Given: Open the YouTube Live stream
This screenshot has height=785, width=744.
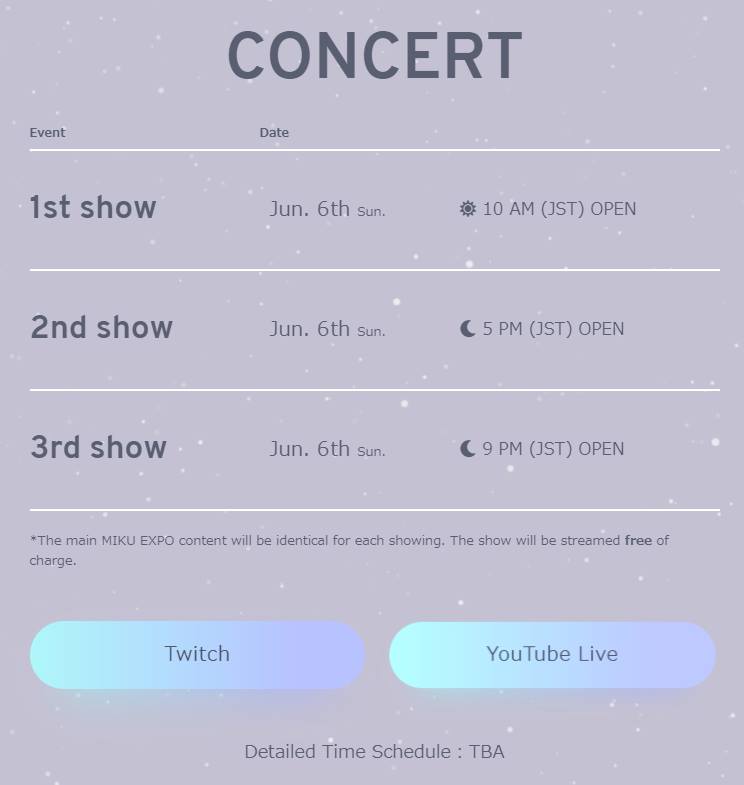Looking at the screenshot, I should click(551, 654).
